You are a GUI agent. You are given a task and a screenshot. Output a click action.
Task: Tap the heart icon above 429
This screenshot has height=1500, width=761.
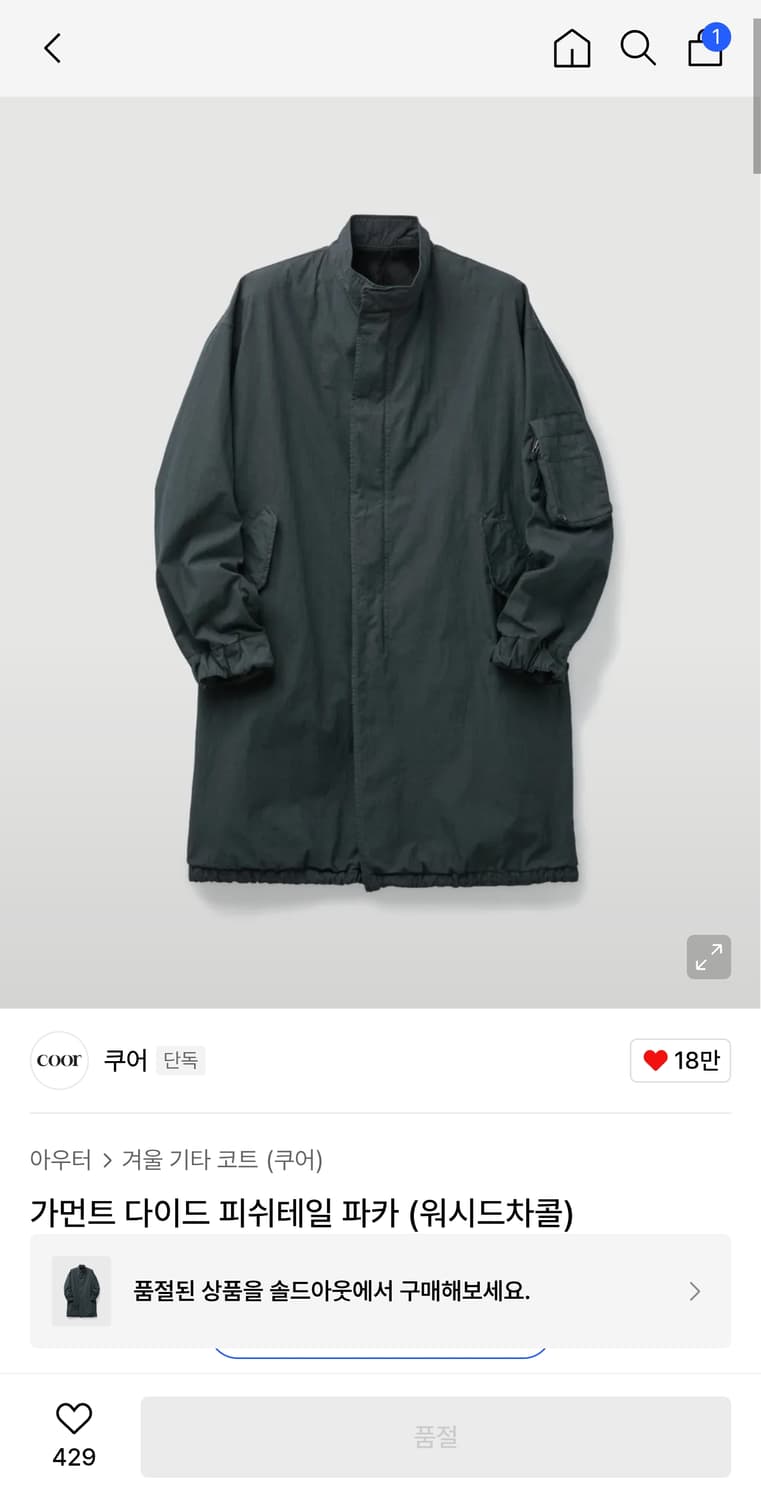[73, 1418]
